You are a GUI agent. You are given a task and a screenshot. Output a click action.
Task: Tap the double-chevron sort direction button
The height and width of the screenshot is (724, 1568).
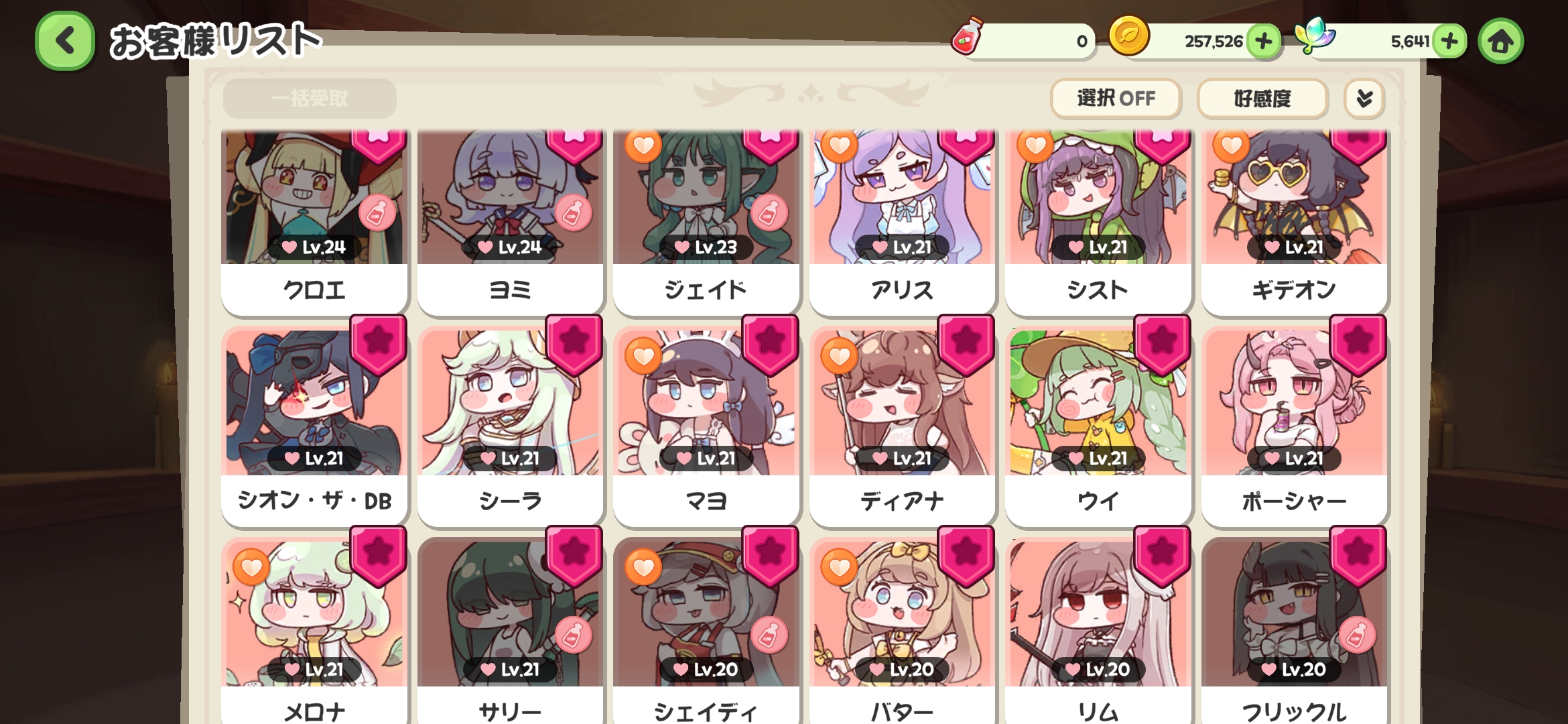tap(1364, 99)
